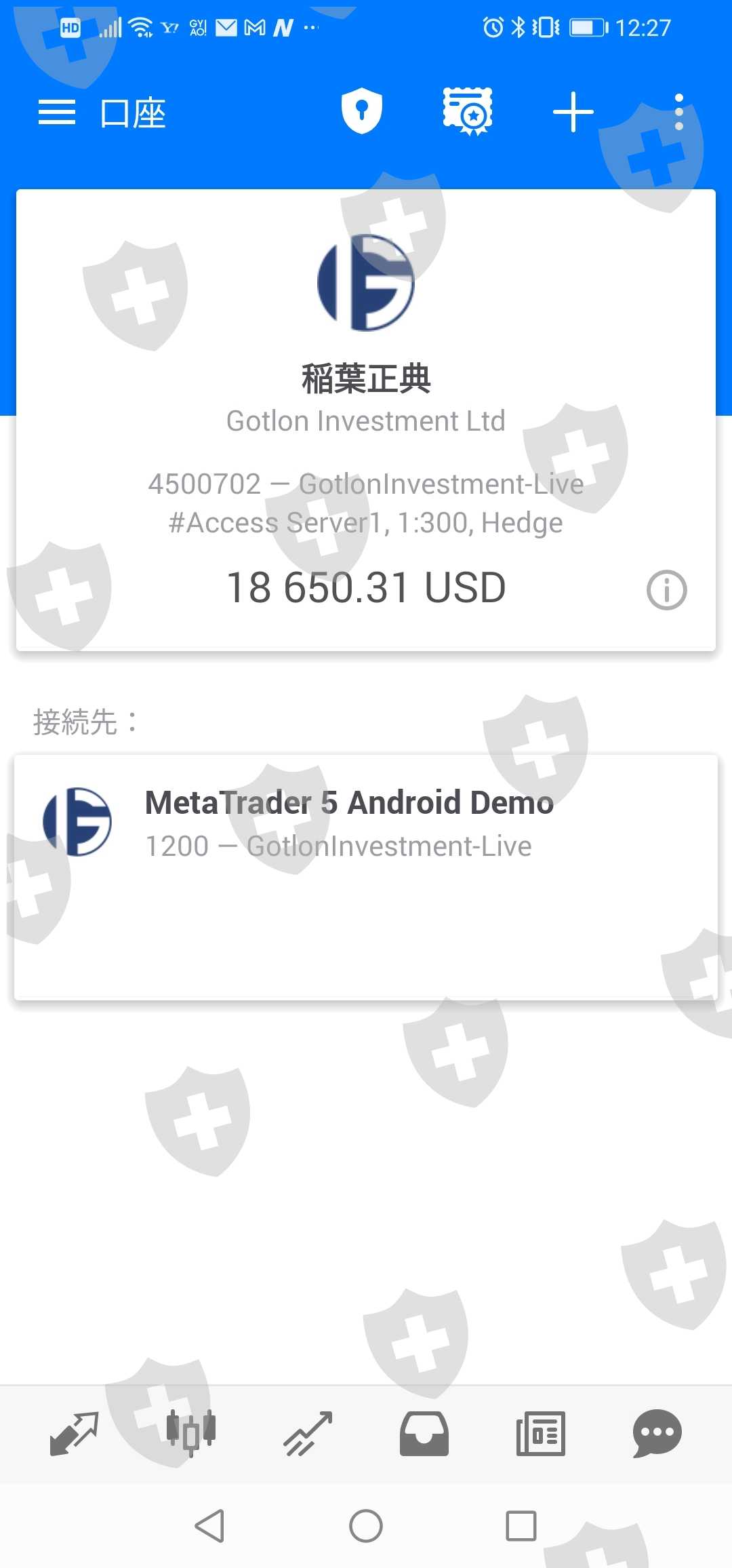Image resolution: width=732 pixels, height=1568 pixels.
Task: Open the three-dot overflow menu
Action: (678, 113)
